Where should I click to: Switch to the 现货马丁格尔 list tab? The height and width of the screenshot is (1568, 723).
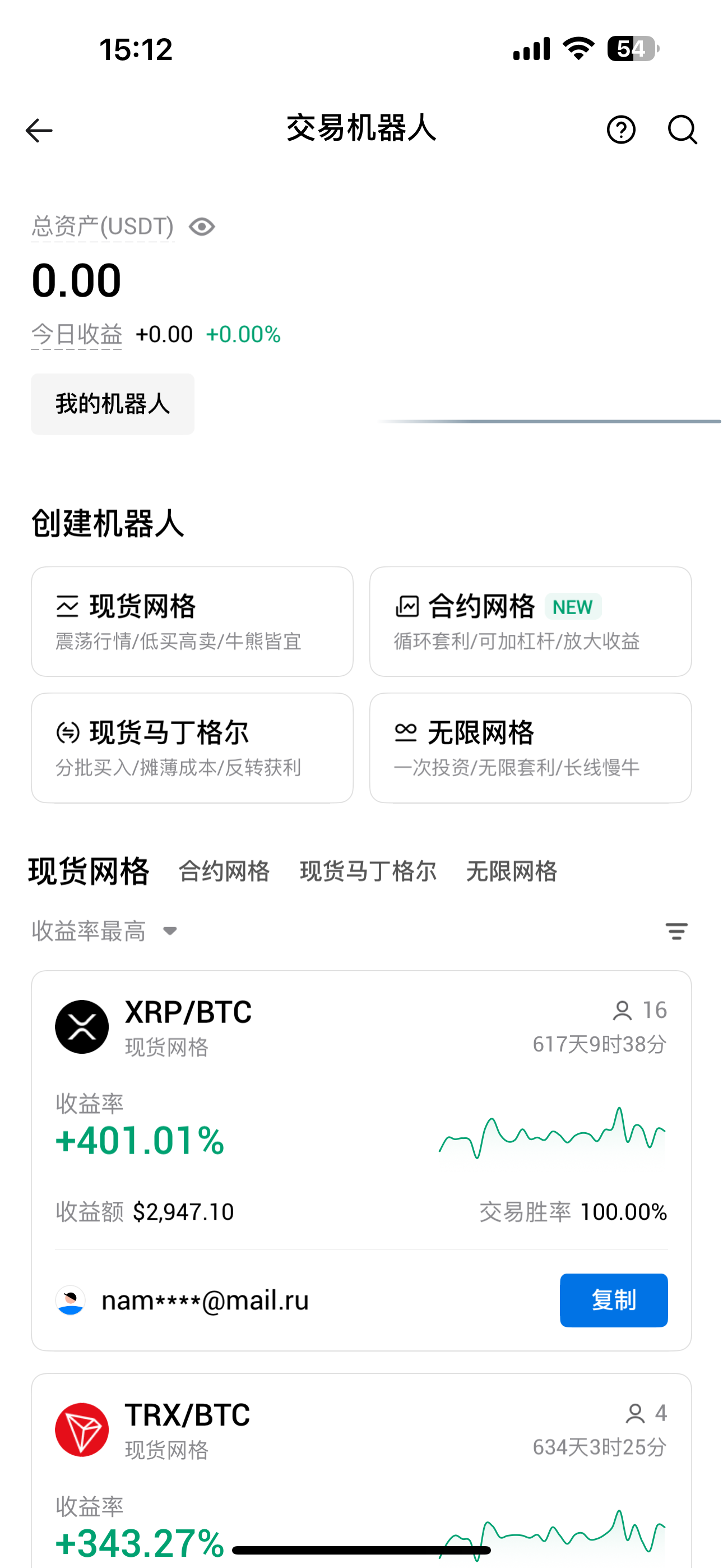click(x=368, y=871)
